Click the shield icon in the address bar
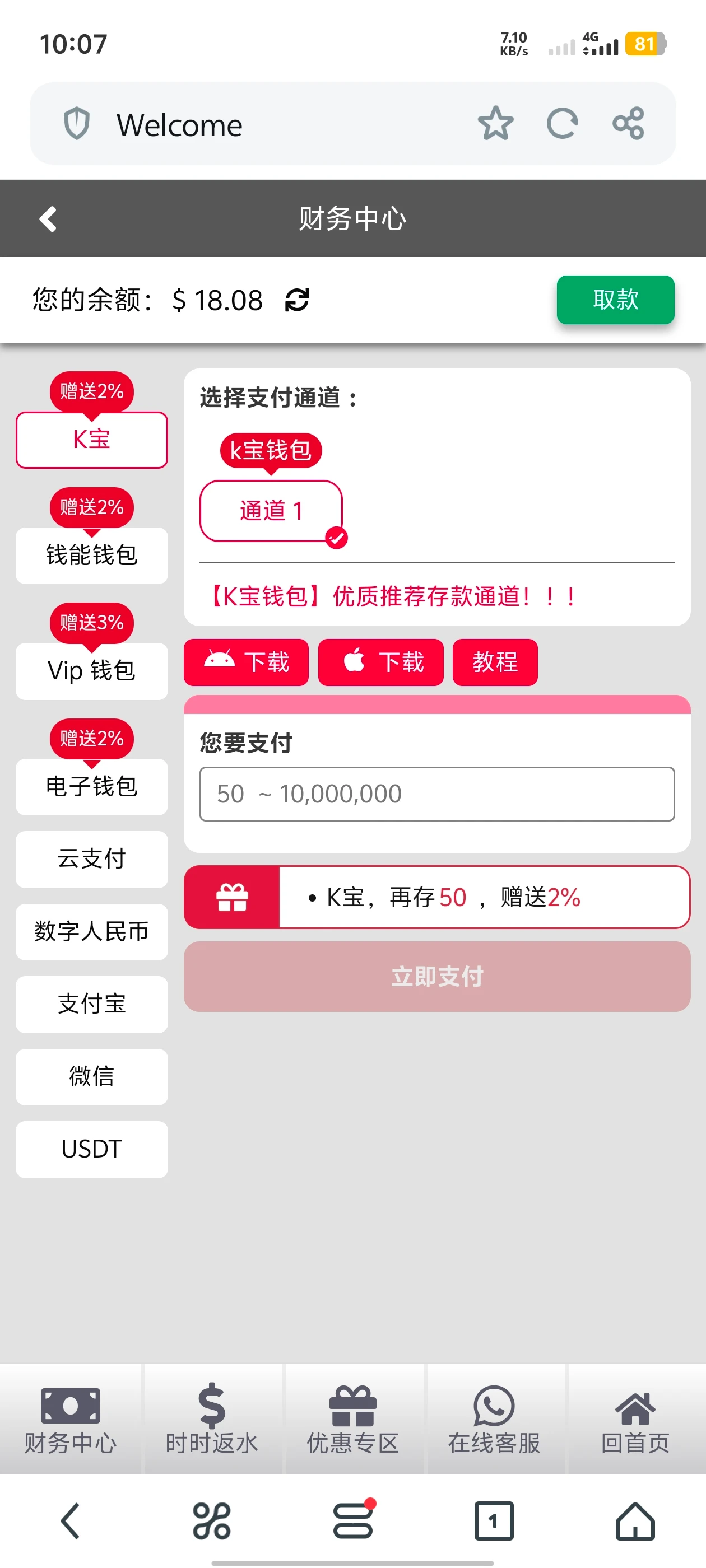This screenshot has height=1568, width=706. [76, 124]
